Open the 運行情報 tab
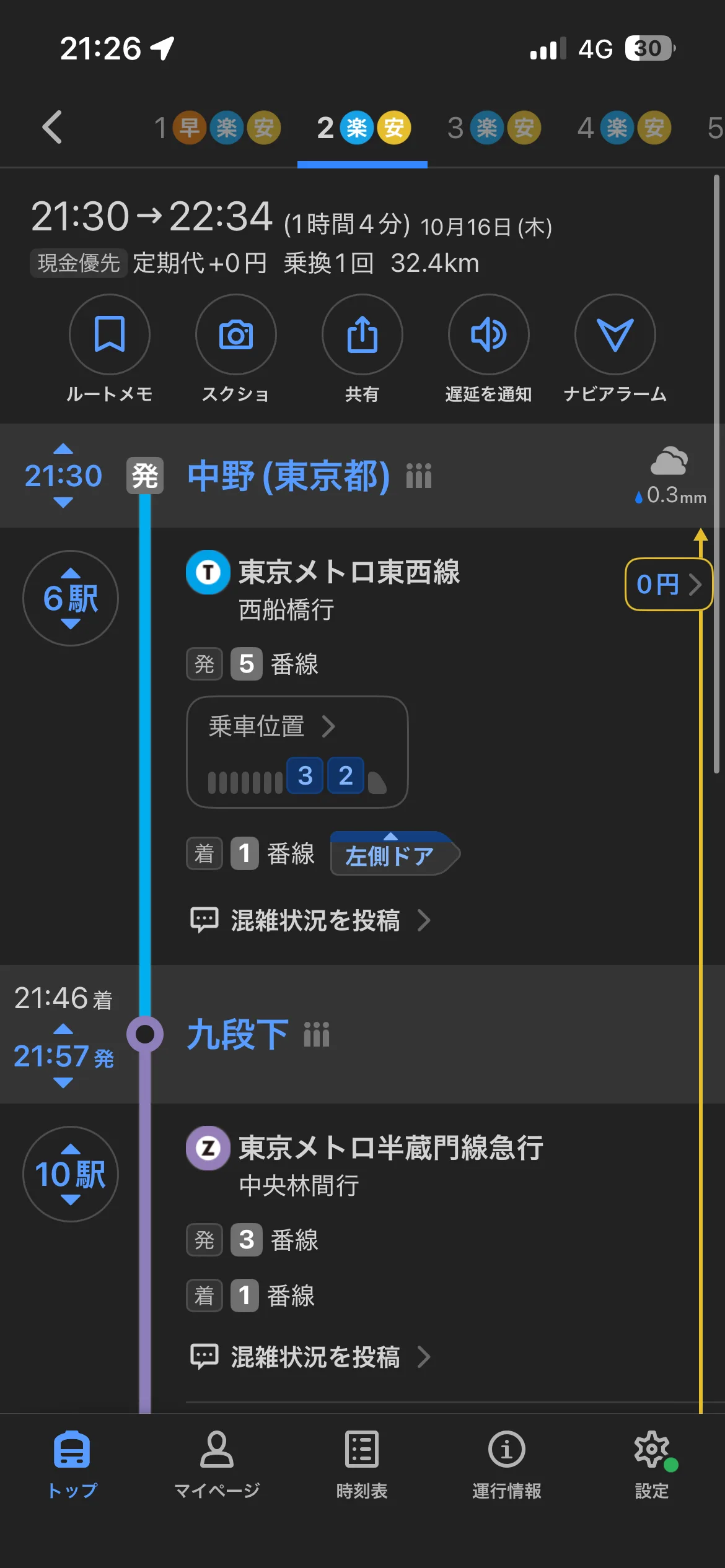The height and width of the screenshot is (1568, 725). [x=507, y=1465]
